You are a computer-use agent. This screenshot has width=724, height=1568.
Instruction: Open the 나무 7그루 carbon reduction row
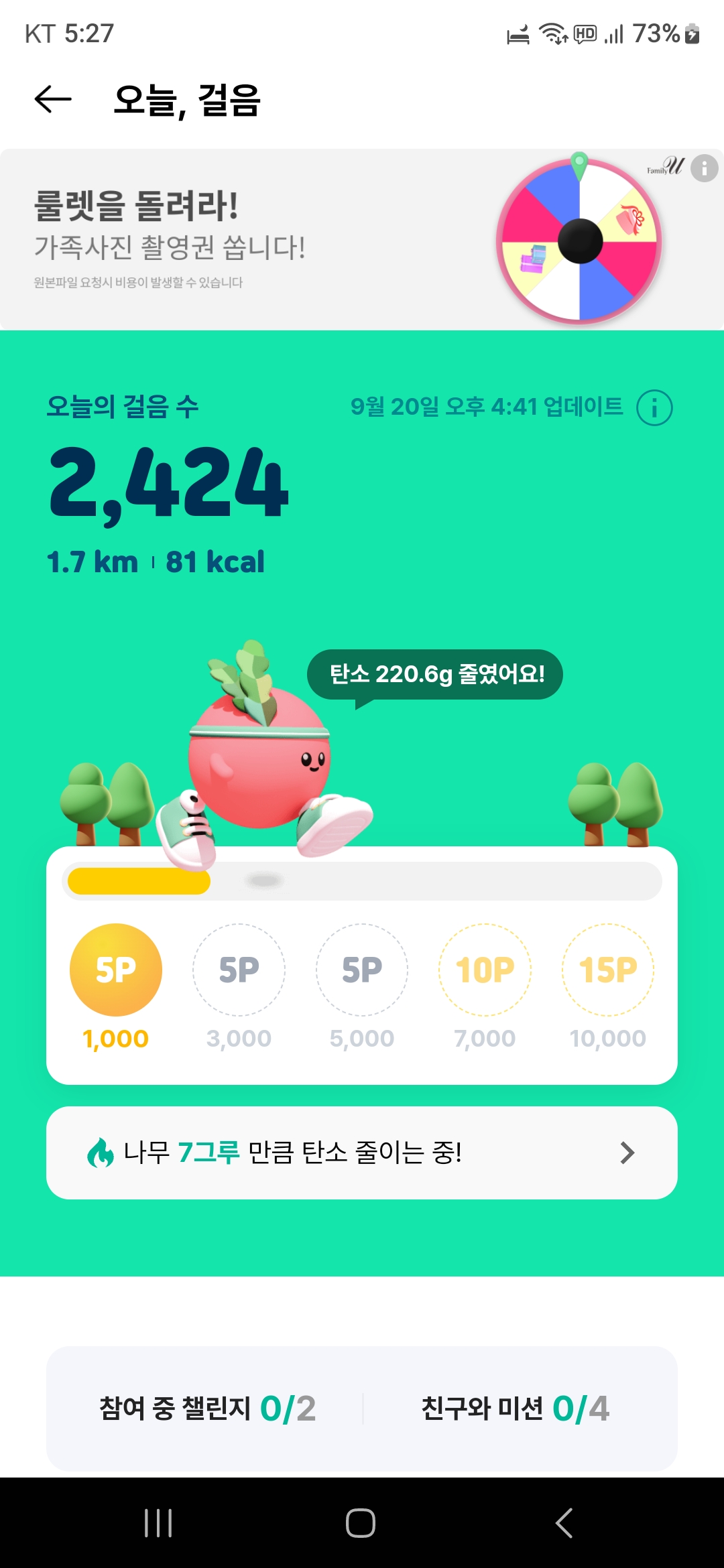pyautogui.click(x=362, y=1153)
